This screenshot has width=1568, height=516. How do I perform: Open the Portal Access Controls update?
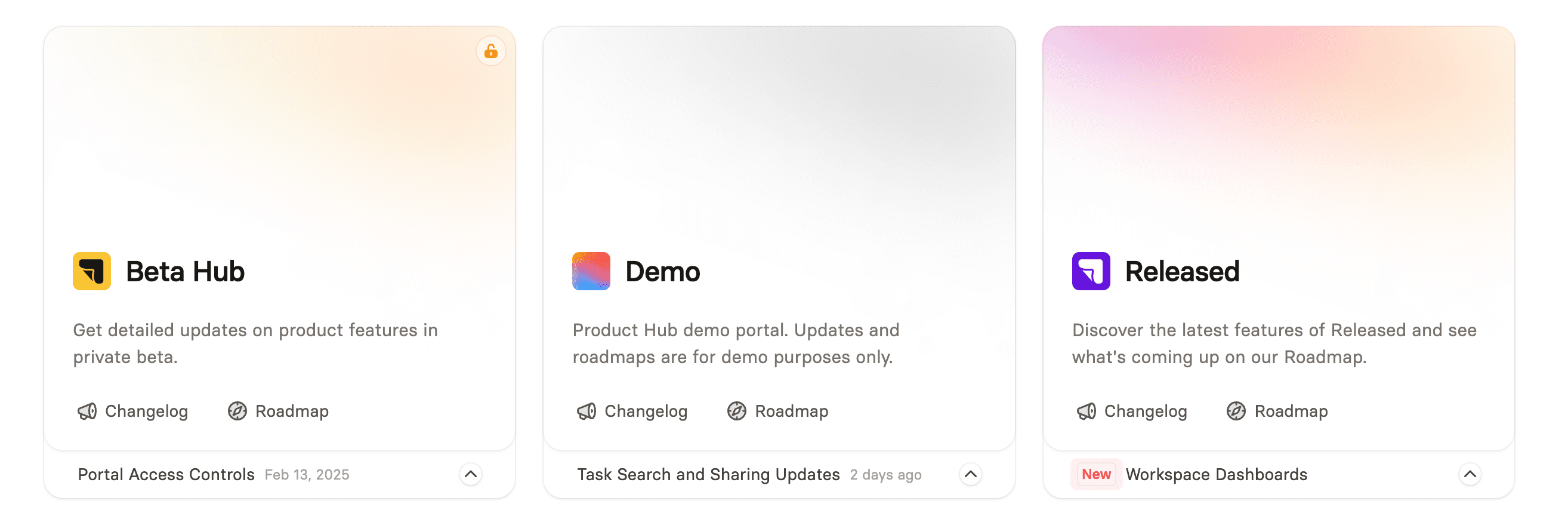click(x=166, y=475)
